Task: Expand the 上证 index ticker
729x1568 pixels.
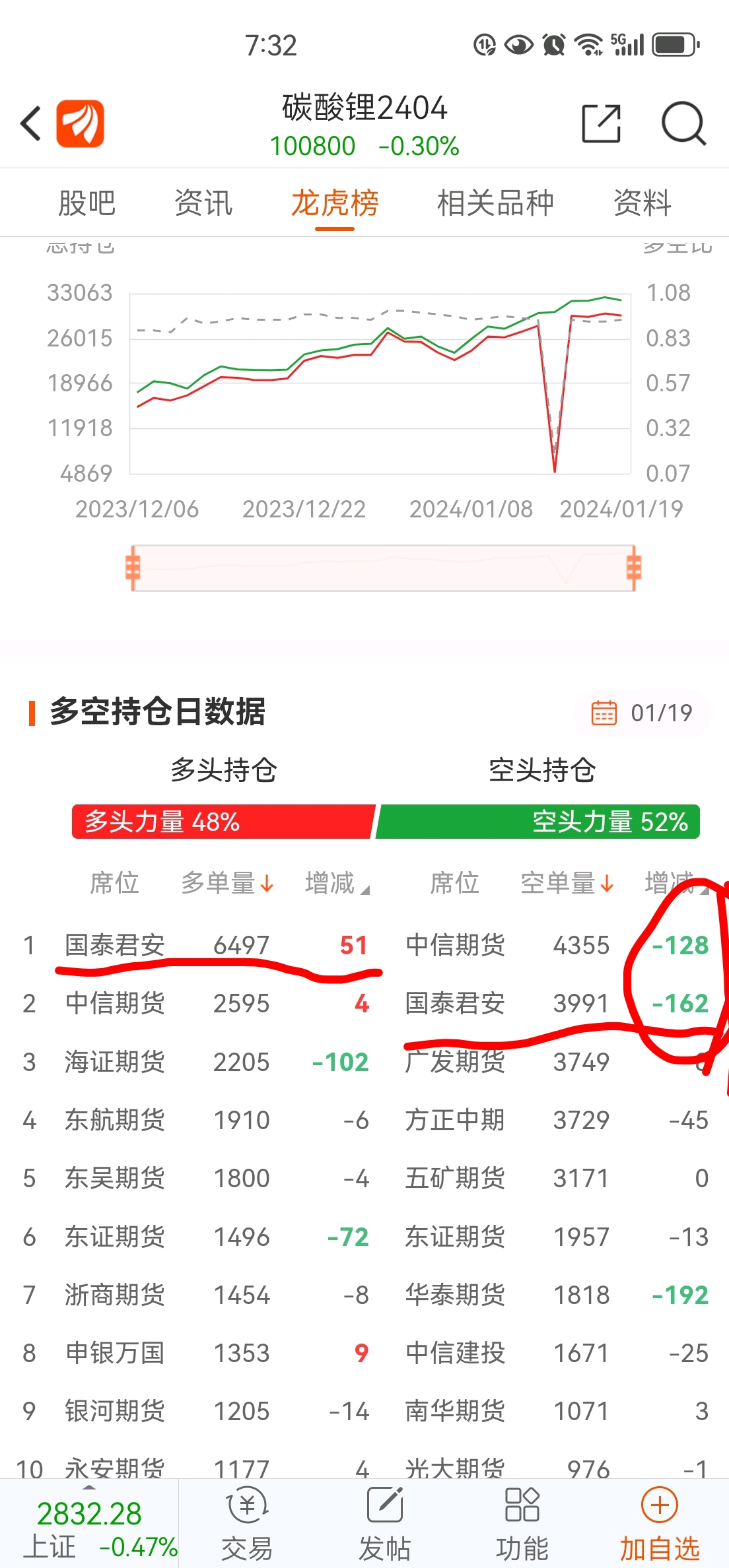Action: [x=89, y=1525]
